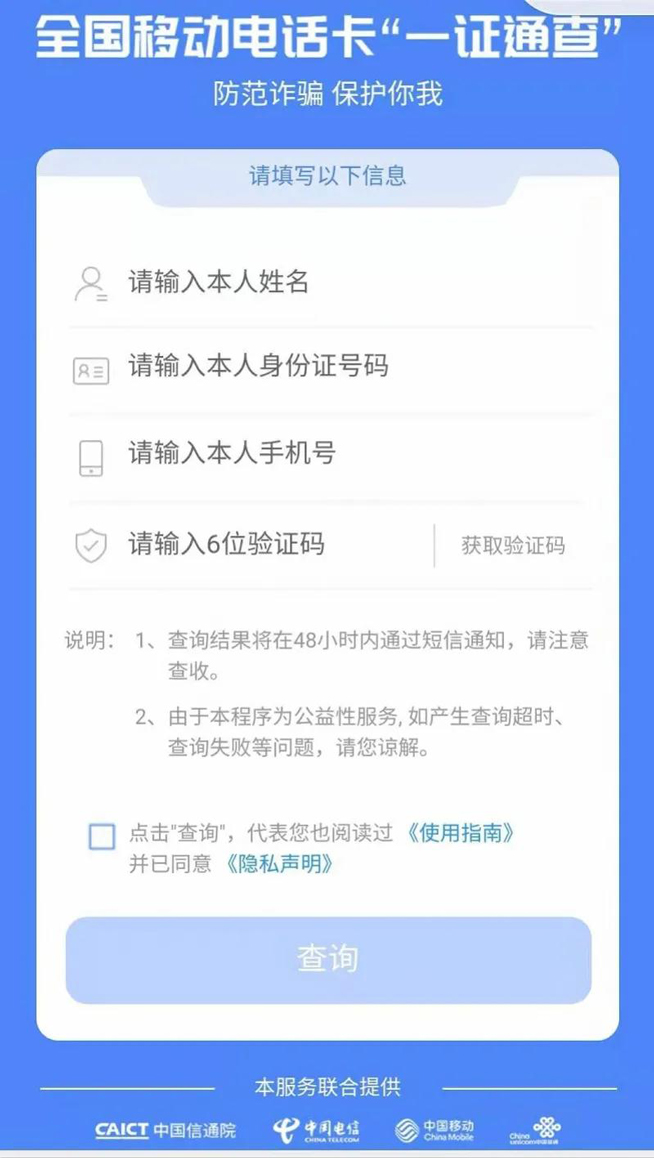Open the 《隐私声明》 link
The image size is (654, 1158).
(x=278, y=865)
